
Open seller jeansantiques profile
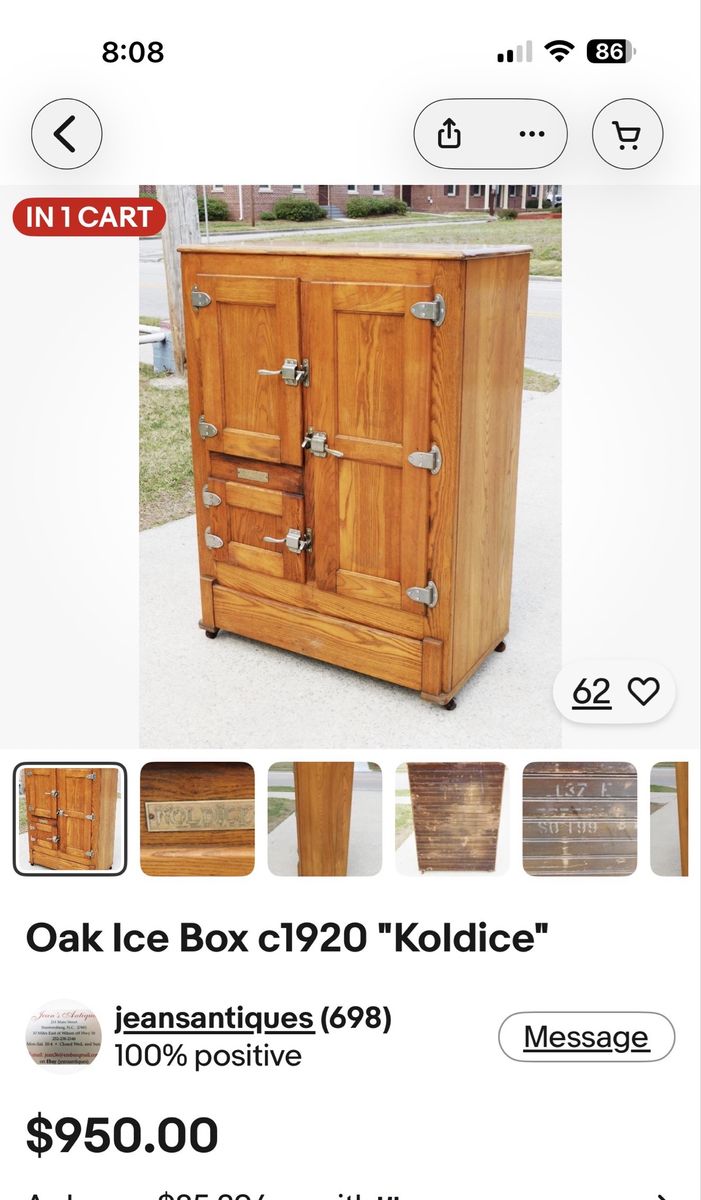pyautogui.click(x=214, y=1018)
